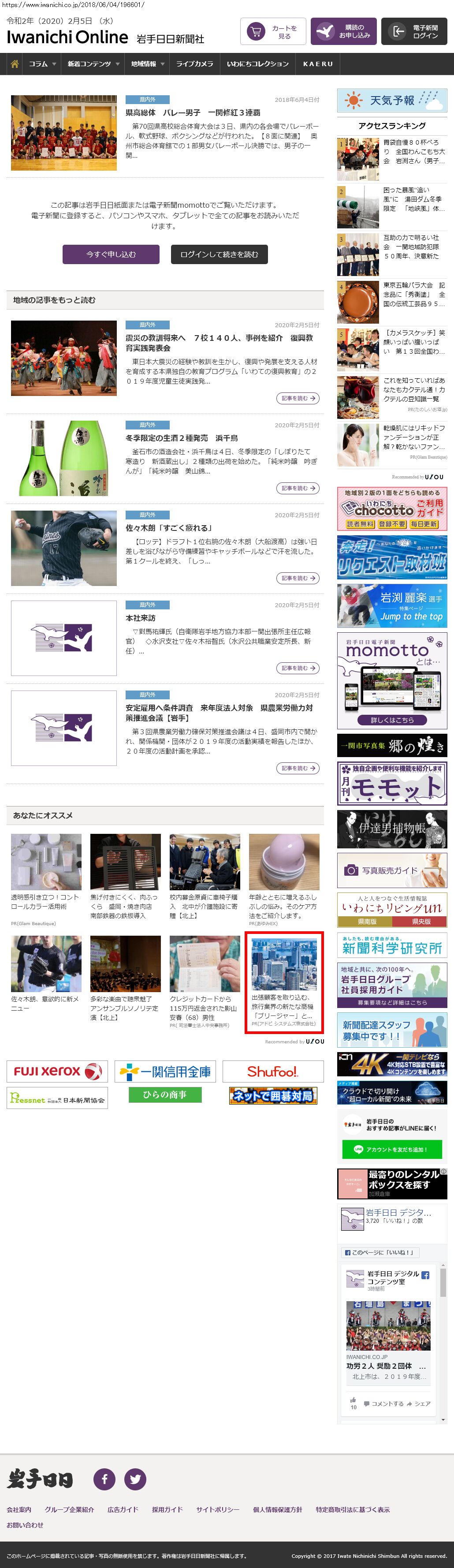Open the 佐々木朗「すごく疲れる」 article
The width and height of the screenshot is (454, 1568).
[168, 528]
